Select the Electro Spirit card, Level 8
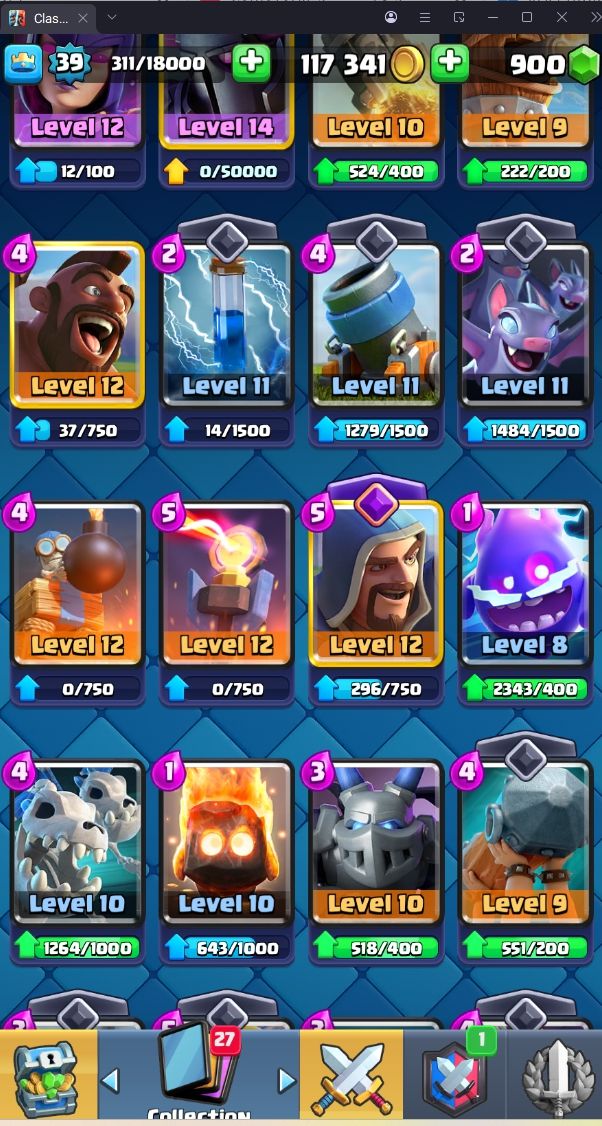 pos(525,583)
